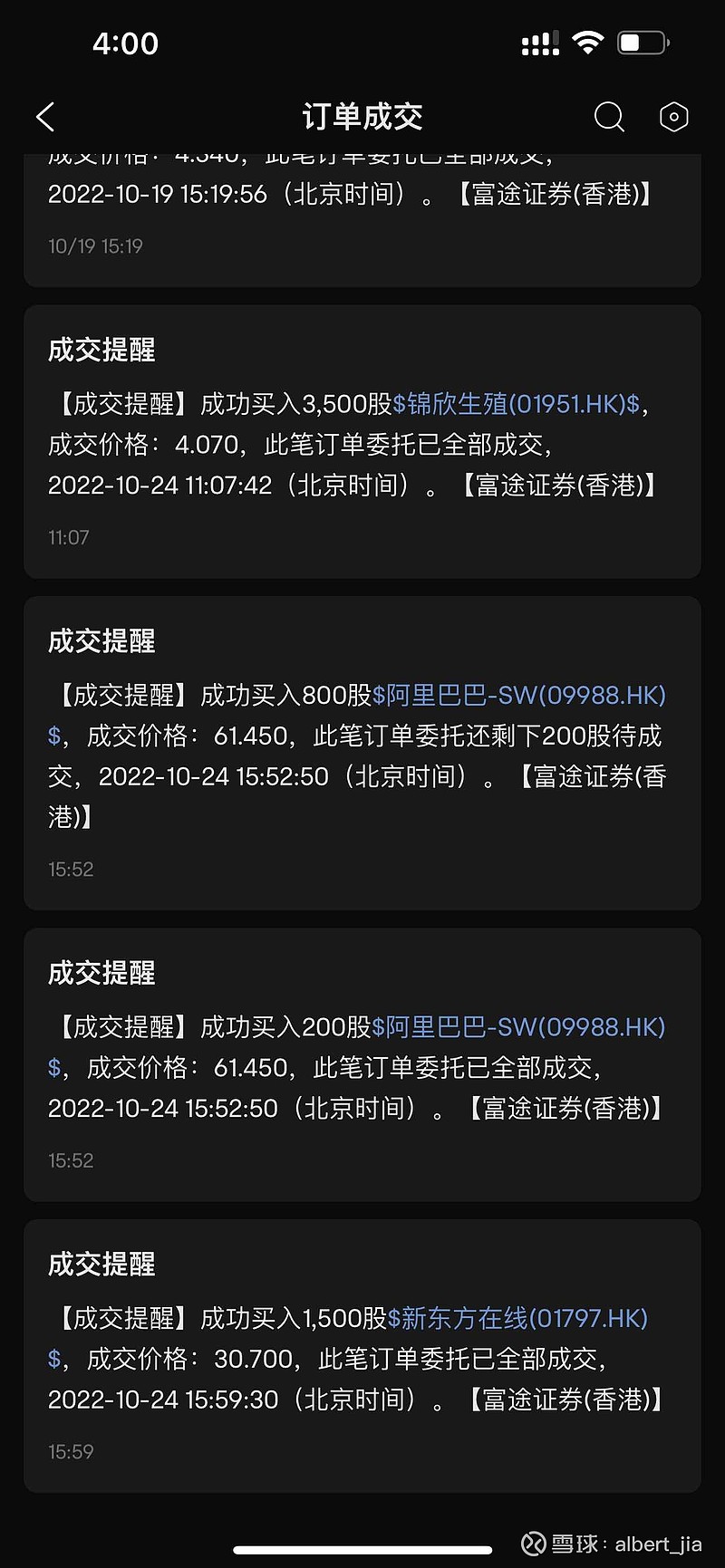Image resolution: width=725 pixels, height=1568 pixels.
Task: Tap the 11:07 timestamp label
Action: [70, 536]
